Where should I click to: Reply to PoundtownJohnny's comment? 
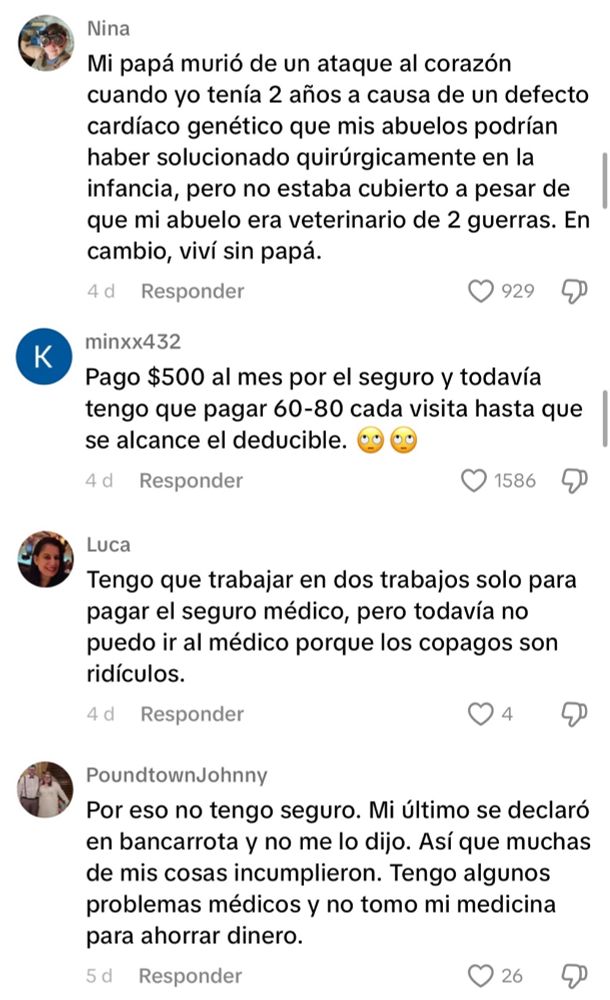[x=191, y=976]
